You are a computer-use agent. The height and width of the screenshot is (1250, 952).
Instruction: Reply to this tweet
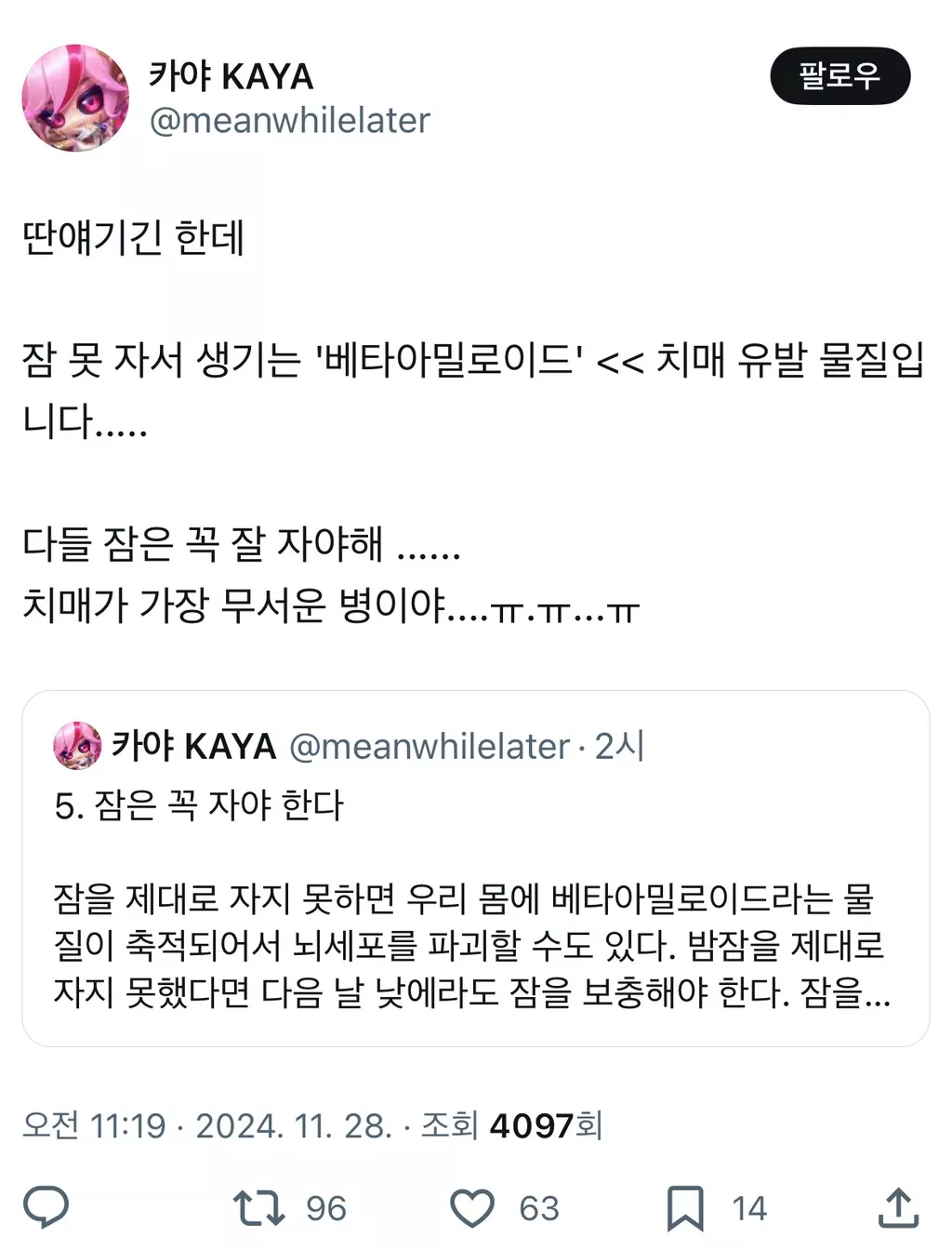coord(46,1207)
